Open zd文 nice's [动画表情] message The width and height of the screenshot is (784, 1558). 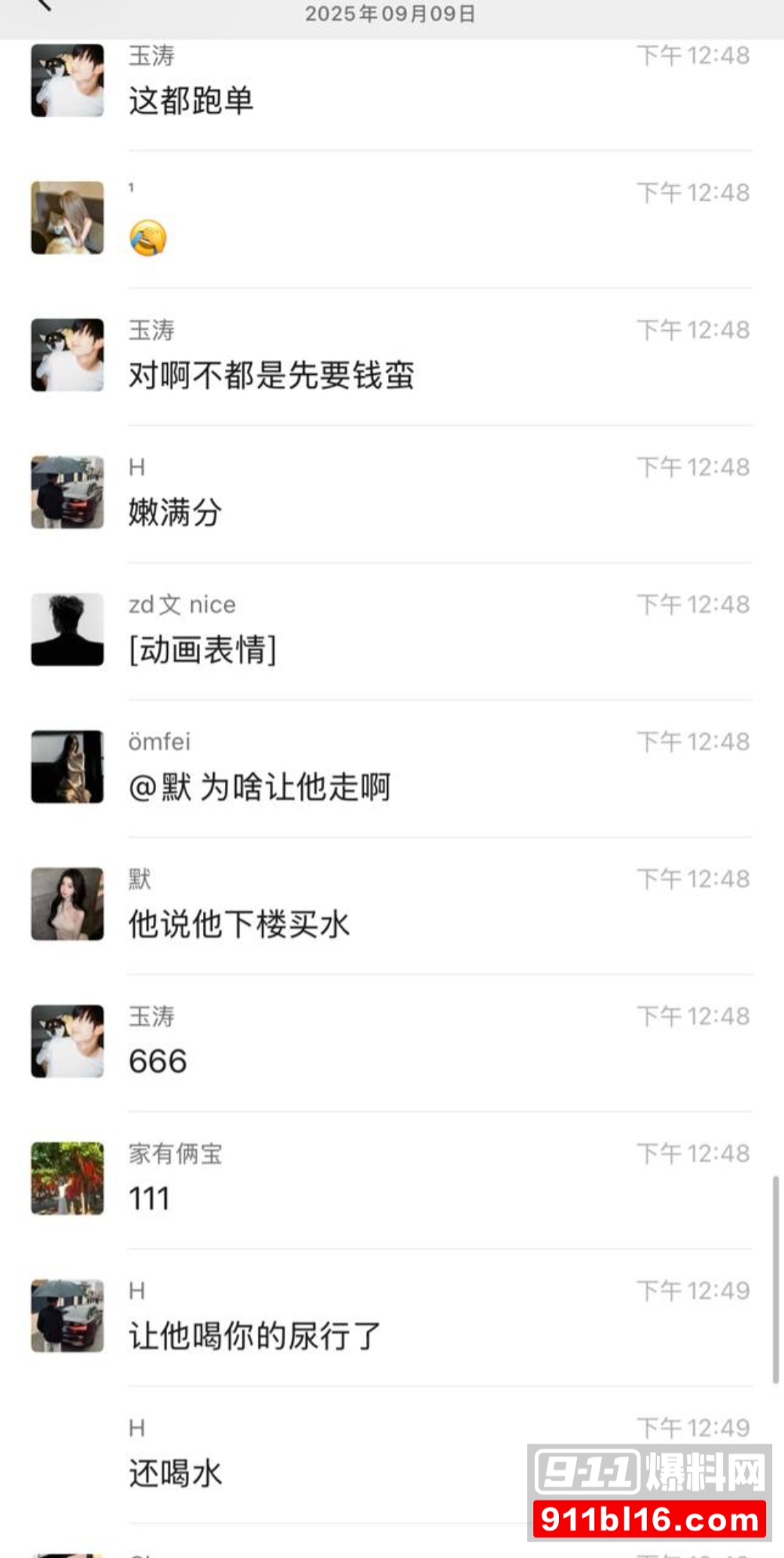click(203, 650)
